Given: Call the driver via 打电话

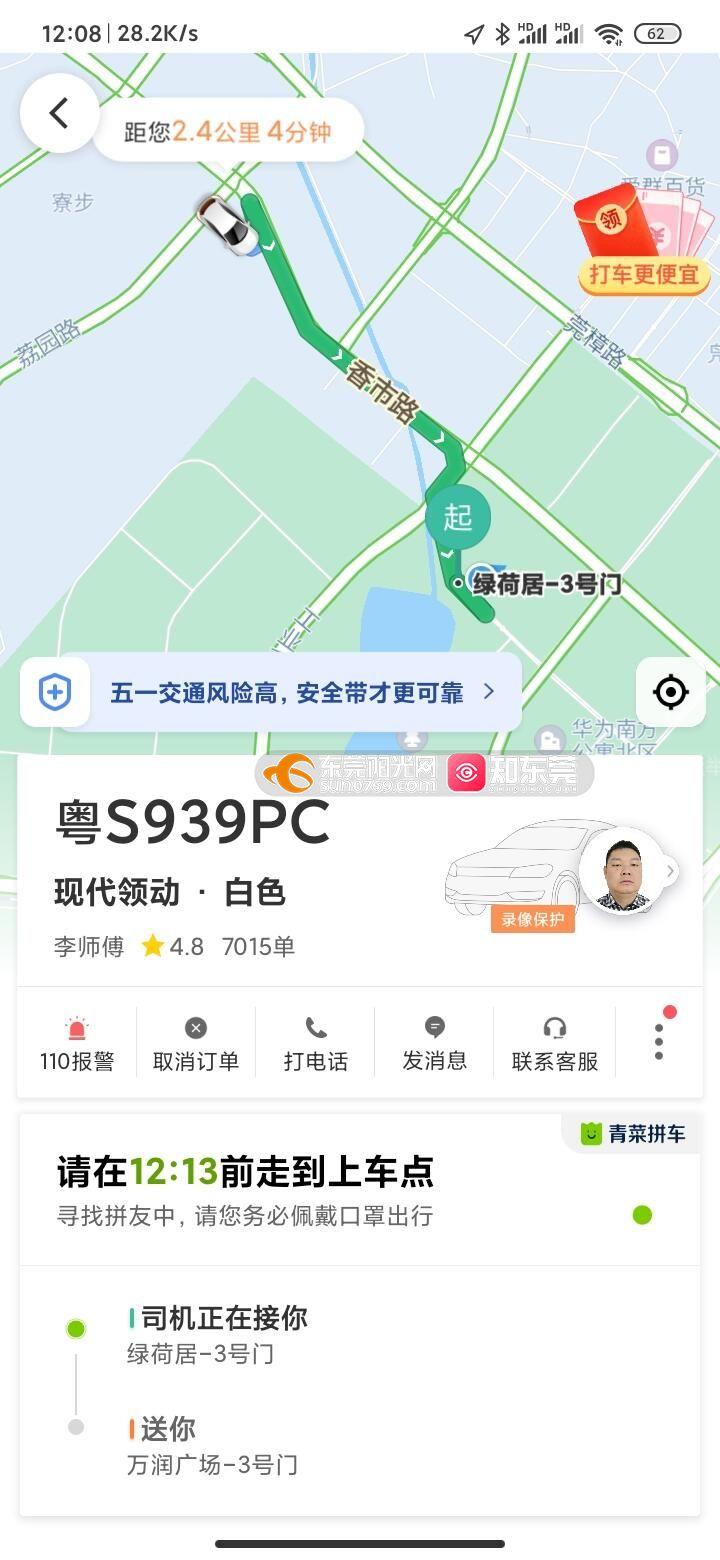Looking at the screenshot, I should [x=315, y=1043].
